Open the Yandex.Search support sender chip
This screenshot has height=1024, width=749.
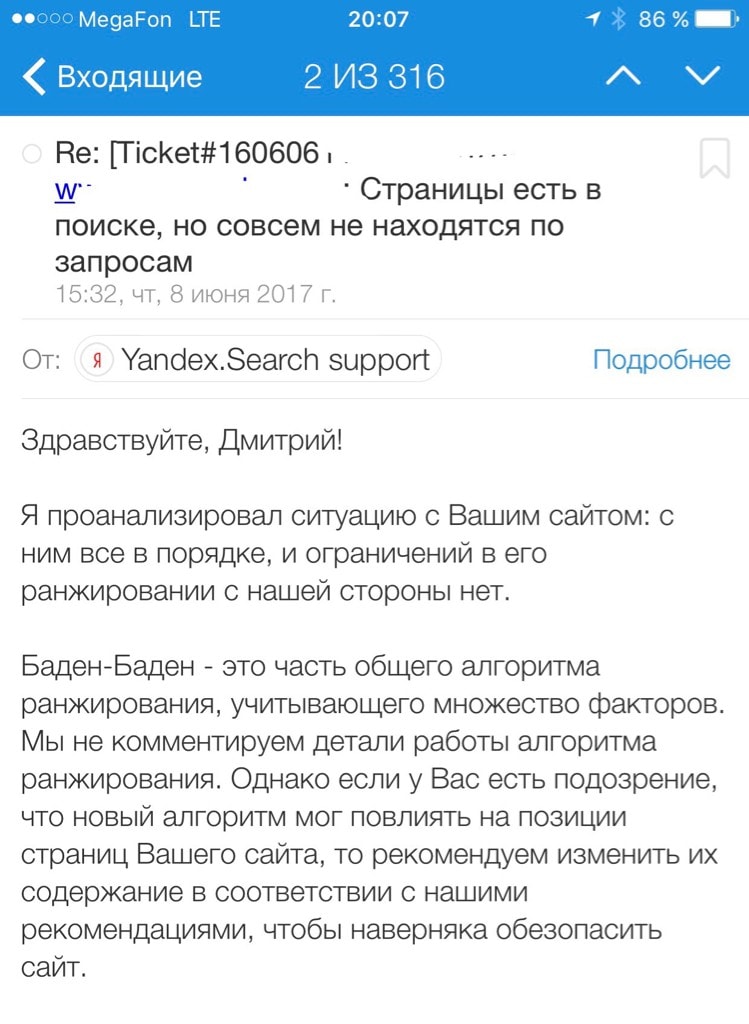point(258,360)
